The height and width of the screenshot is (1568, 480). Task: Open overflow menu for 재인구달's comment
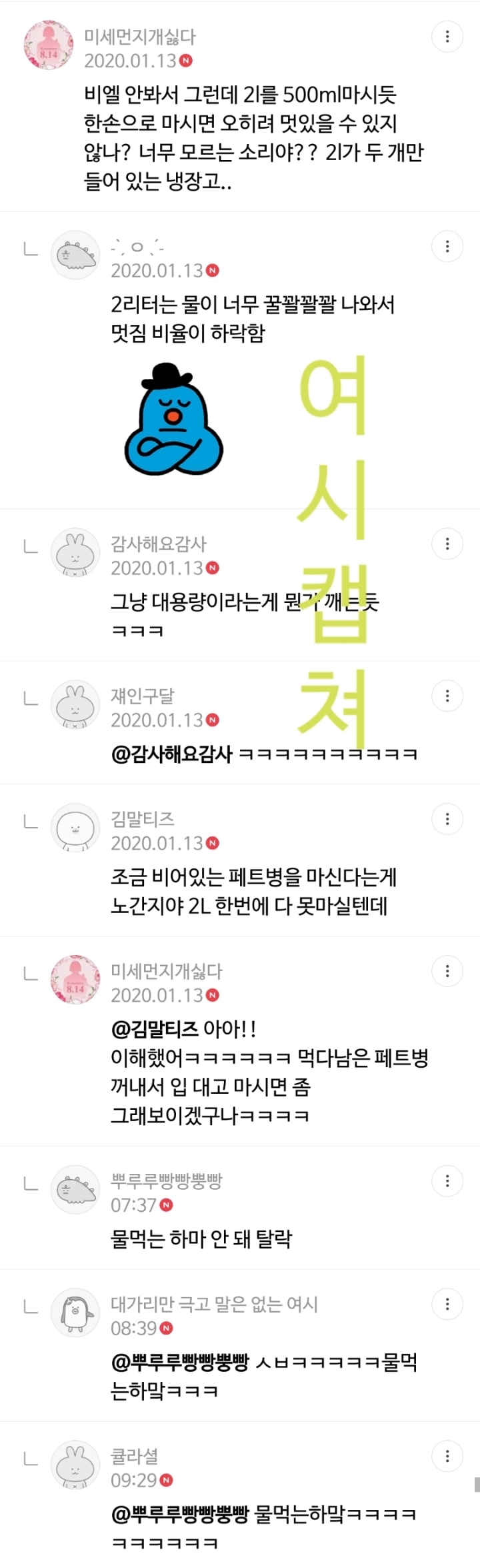pyautogui.click(x=447, y=696)
